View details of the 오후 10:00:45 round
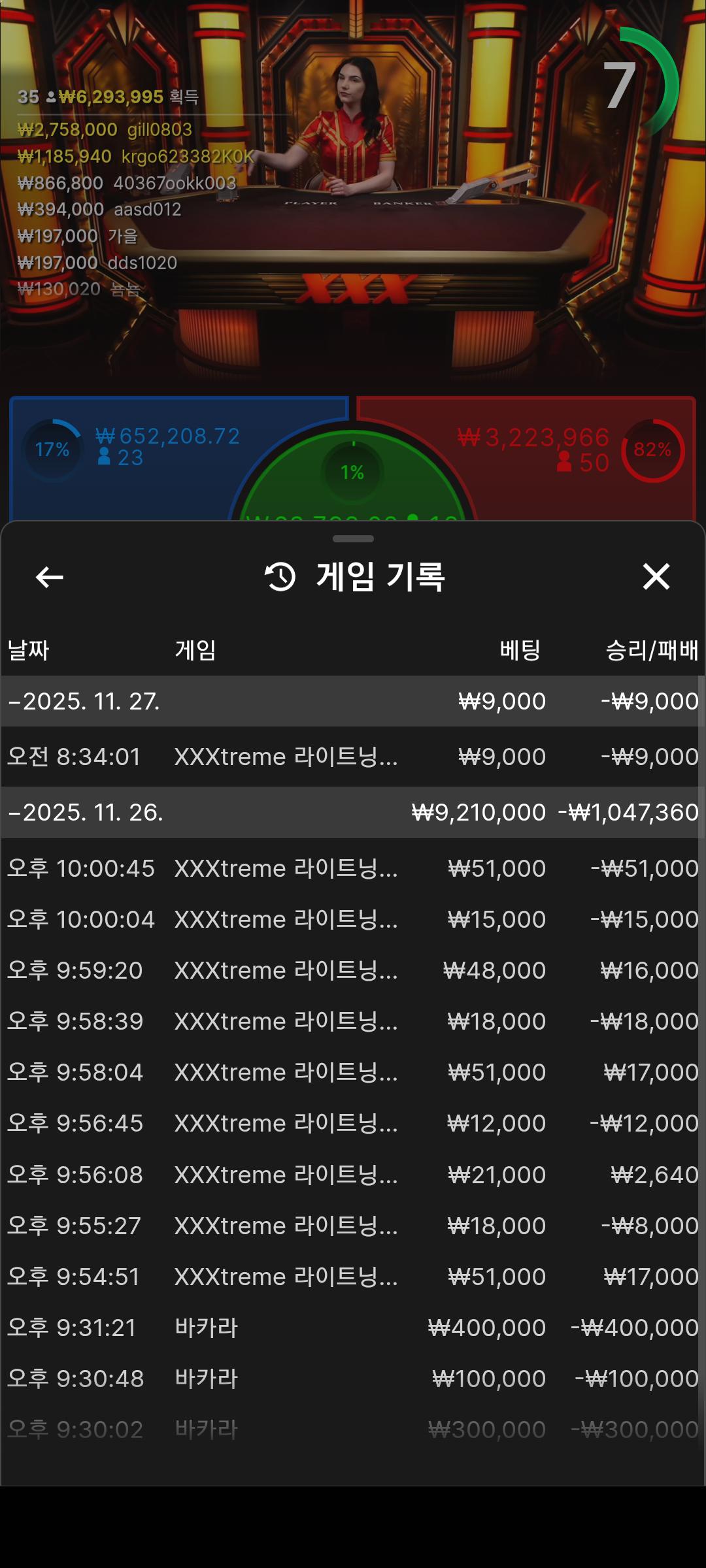 coord(353,868)
